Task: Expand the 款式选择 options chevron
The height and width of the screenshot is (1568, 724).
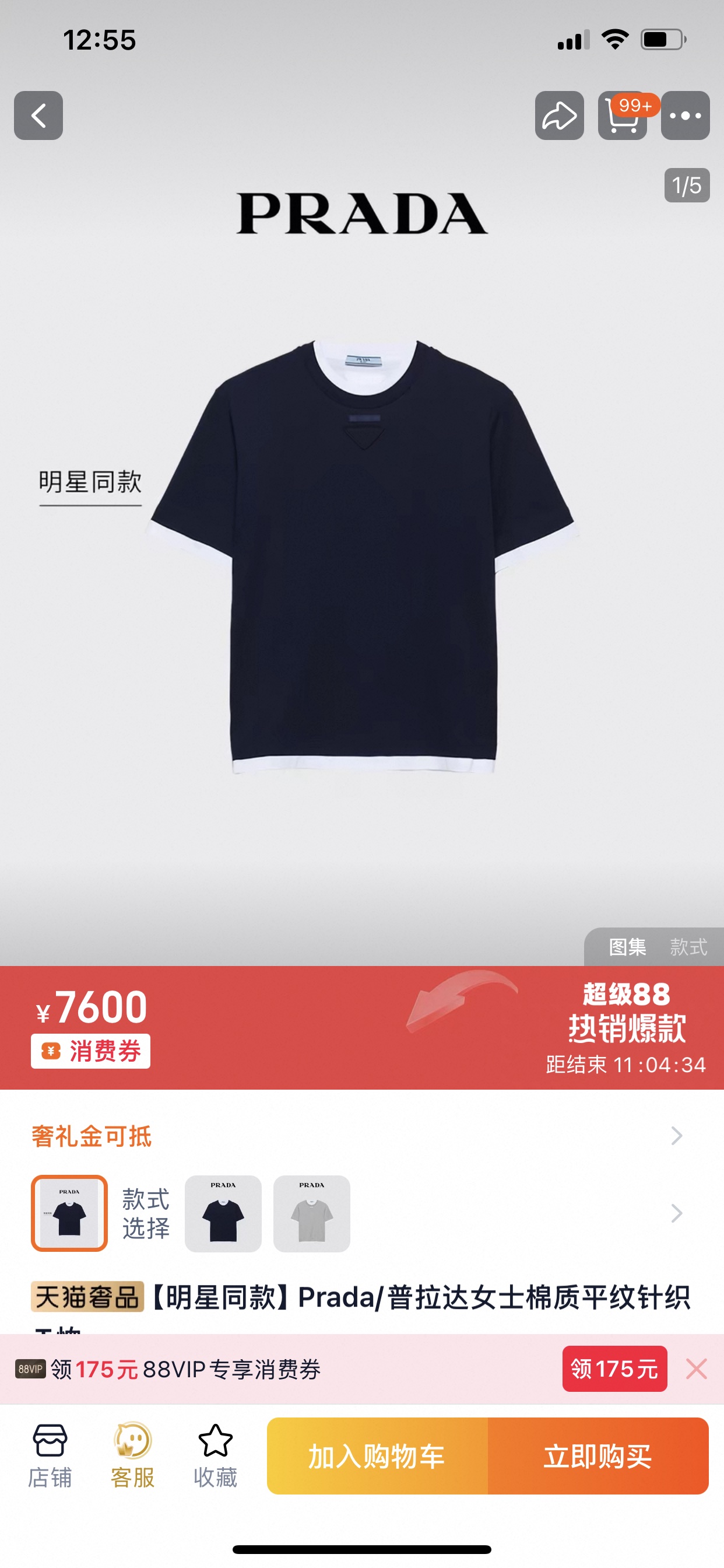Action: (x=677, y=1213)
